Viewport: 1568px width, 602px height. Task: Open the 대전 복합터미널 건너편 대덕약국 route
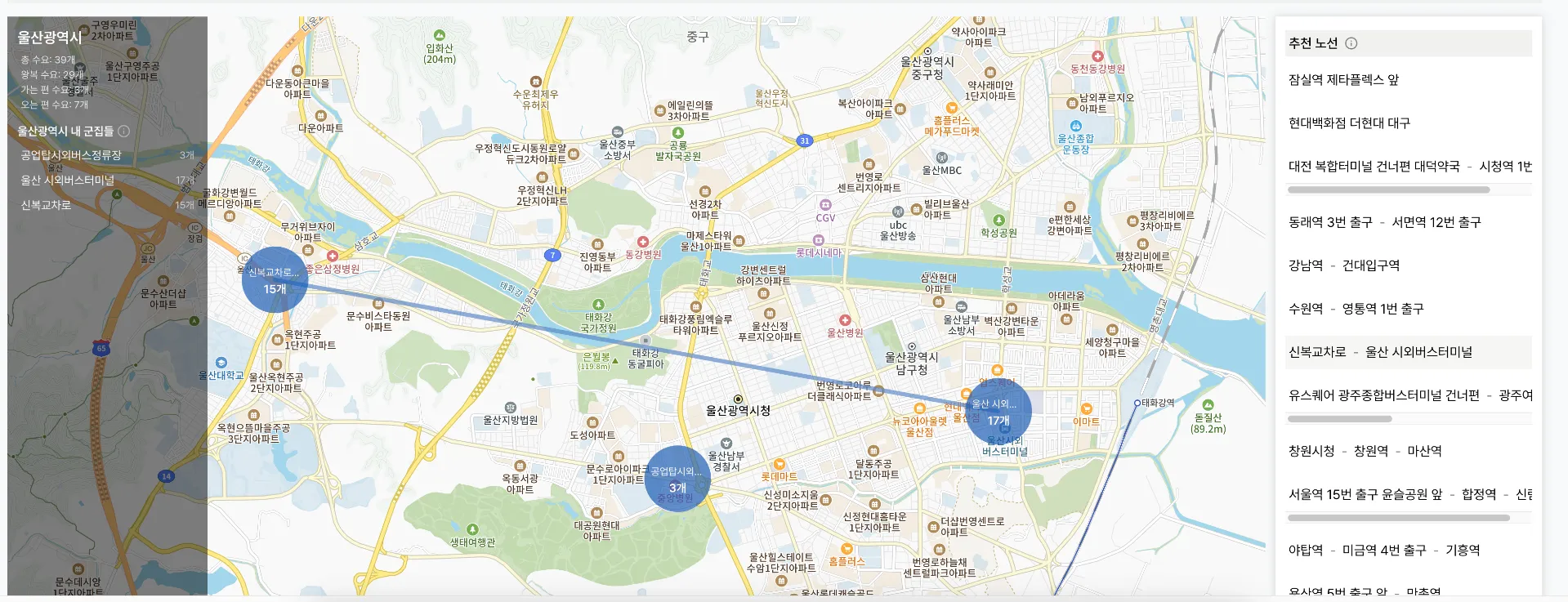1374,167
